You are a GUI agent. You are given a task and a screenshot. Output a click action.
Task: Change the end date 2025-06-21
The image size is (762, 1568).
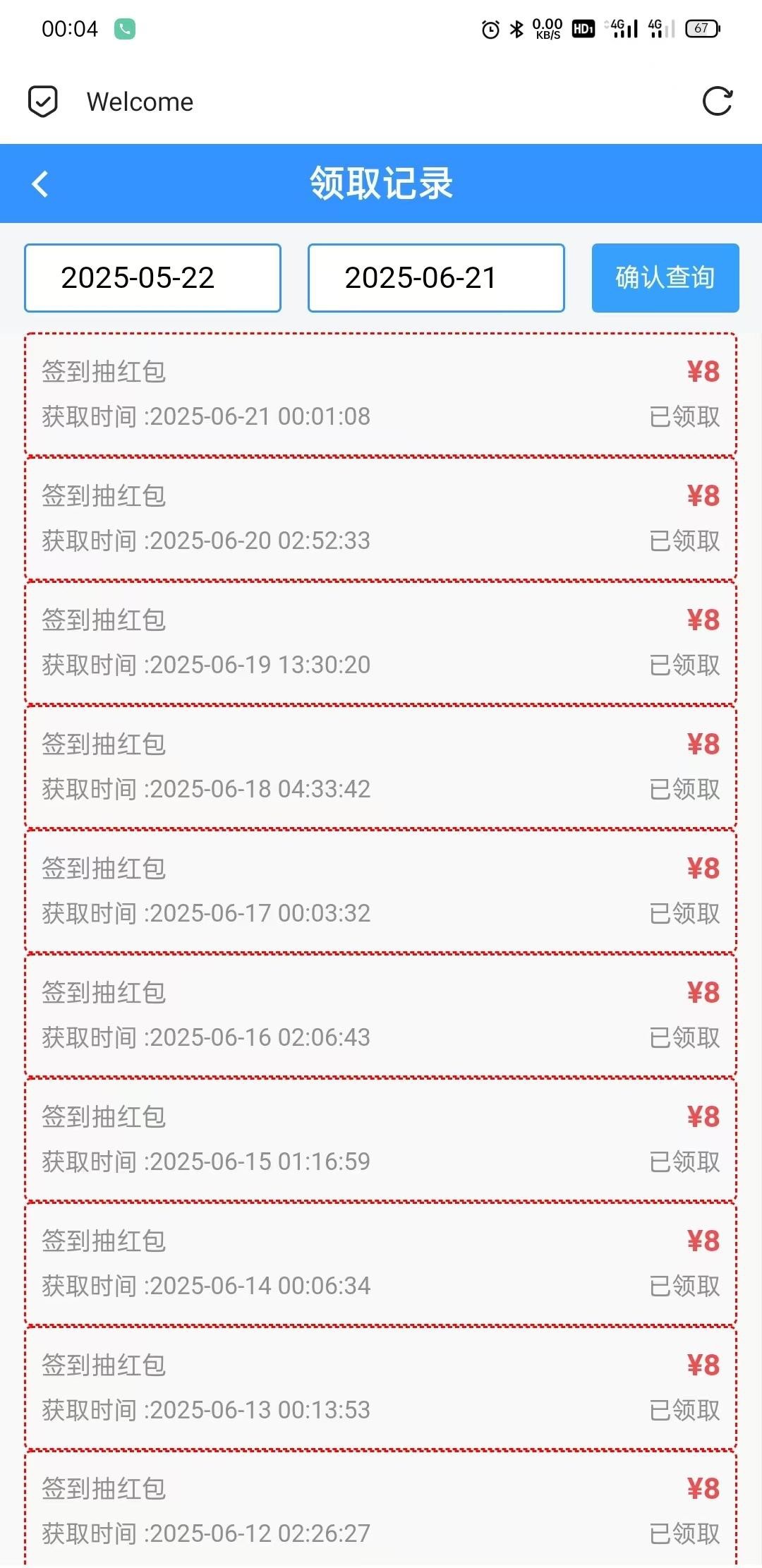coord(436,278)
